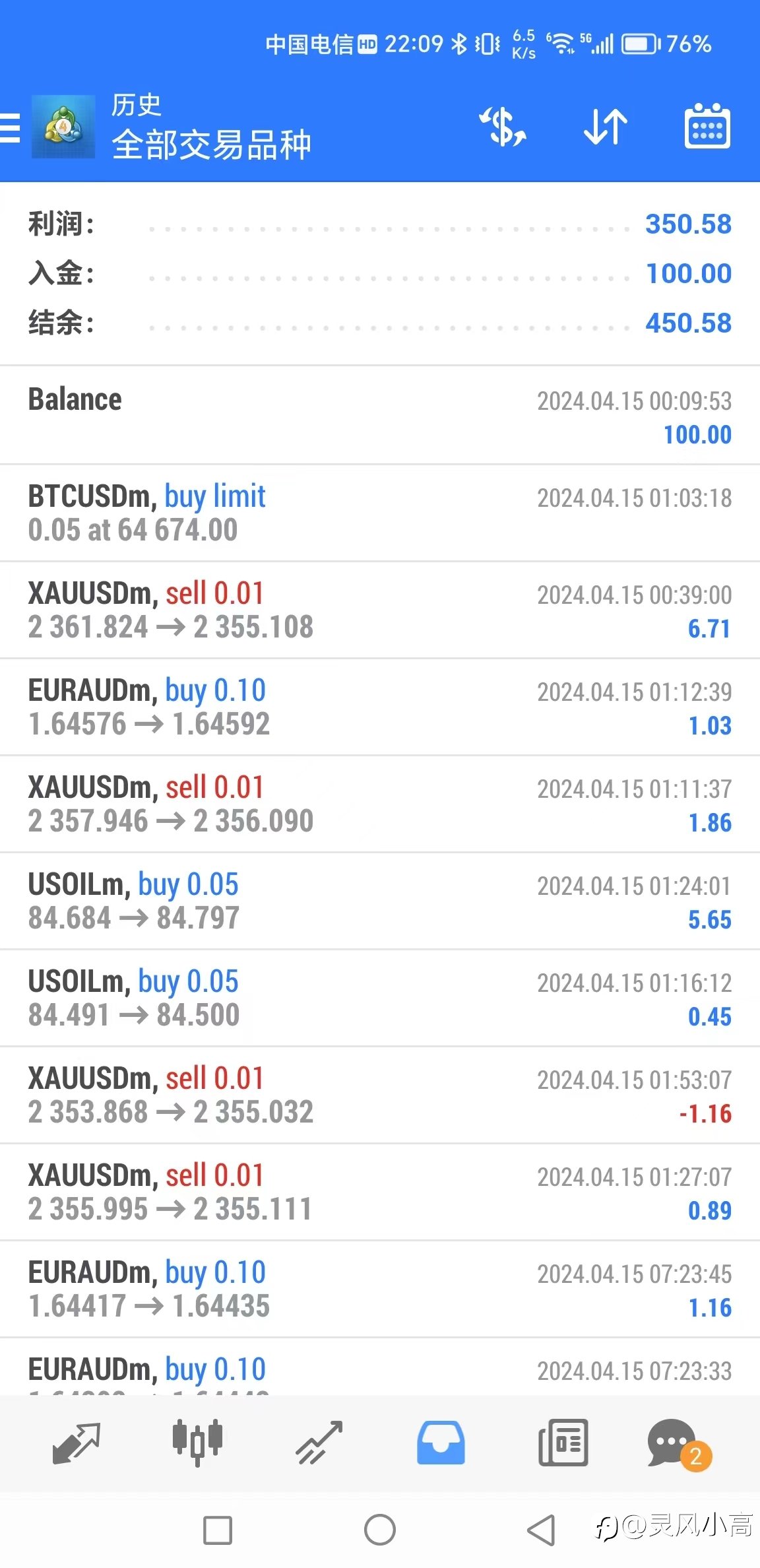This screenshot has height=1568, width=760.
Task: Open the currency symbol filter icon
Action: pos(503,127)
